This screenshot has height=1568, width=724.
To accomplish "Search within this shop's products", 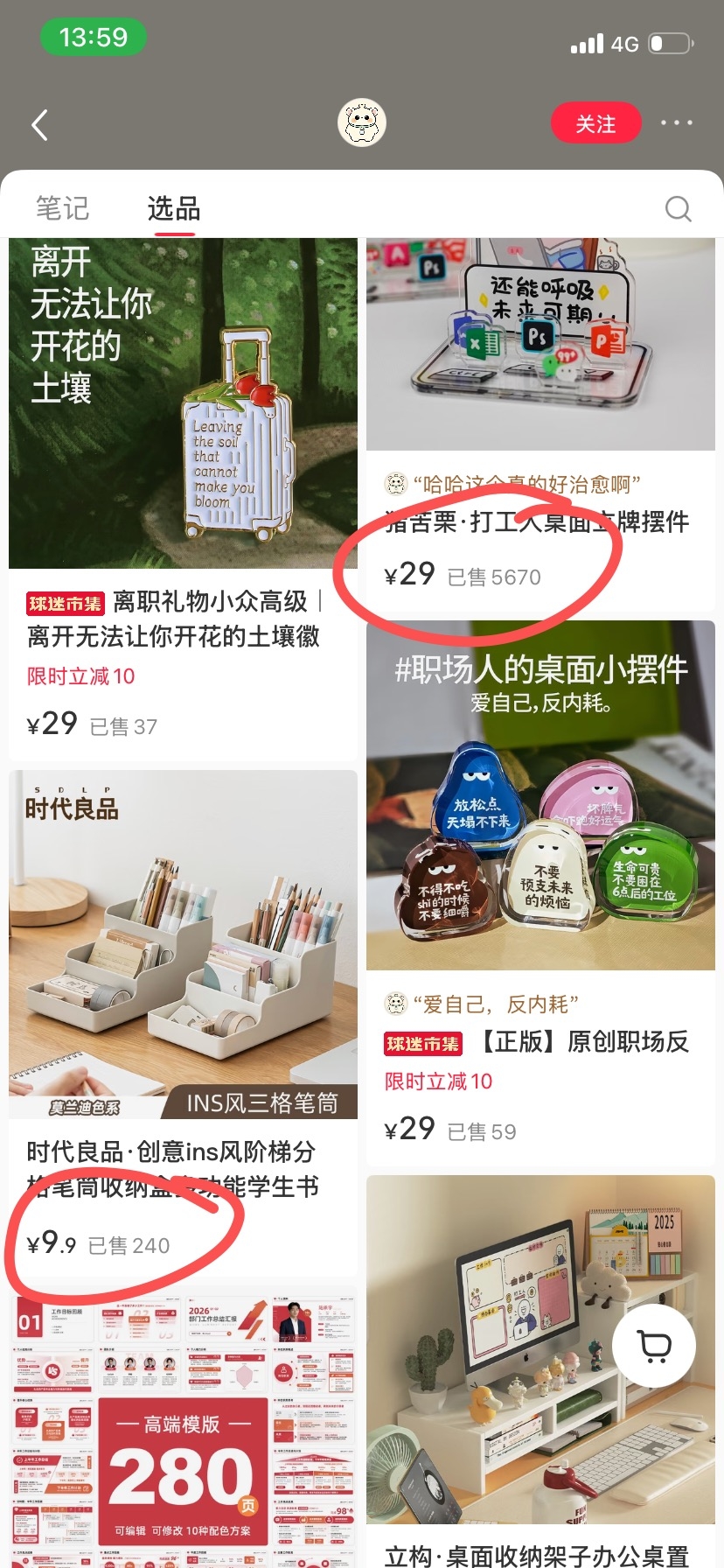I will click(678, 208).
